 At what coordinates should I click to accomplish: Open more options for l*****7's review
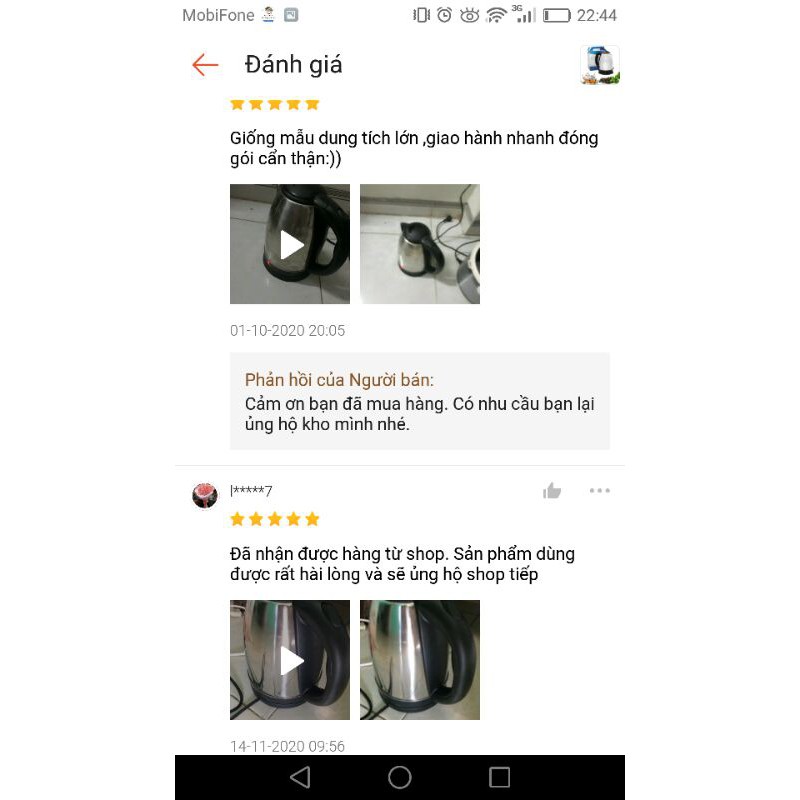pyautogui.click(x=599, y=491)
